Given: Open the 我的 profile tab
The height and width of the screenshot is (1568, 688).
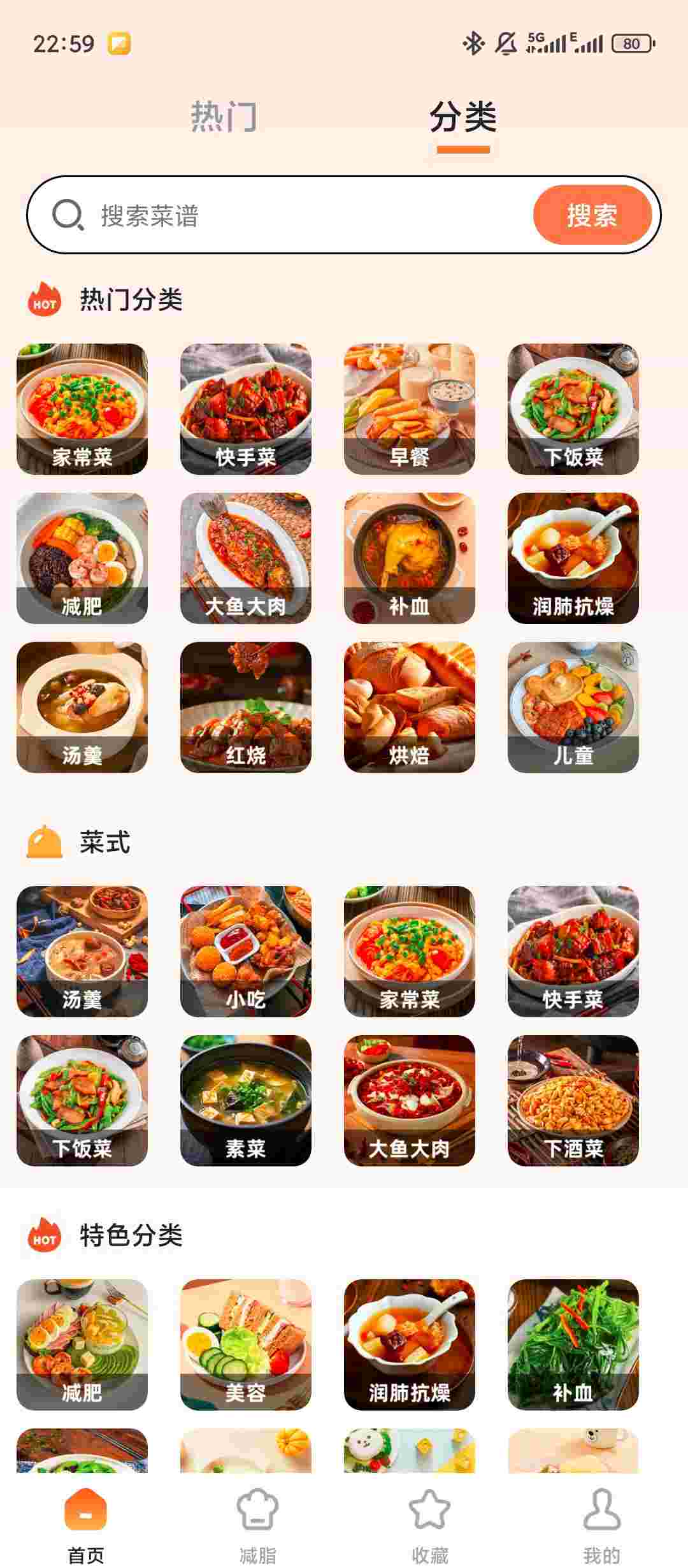Looking at the screenshot, I should (601, 1523).
